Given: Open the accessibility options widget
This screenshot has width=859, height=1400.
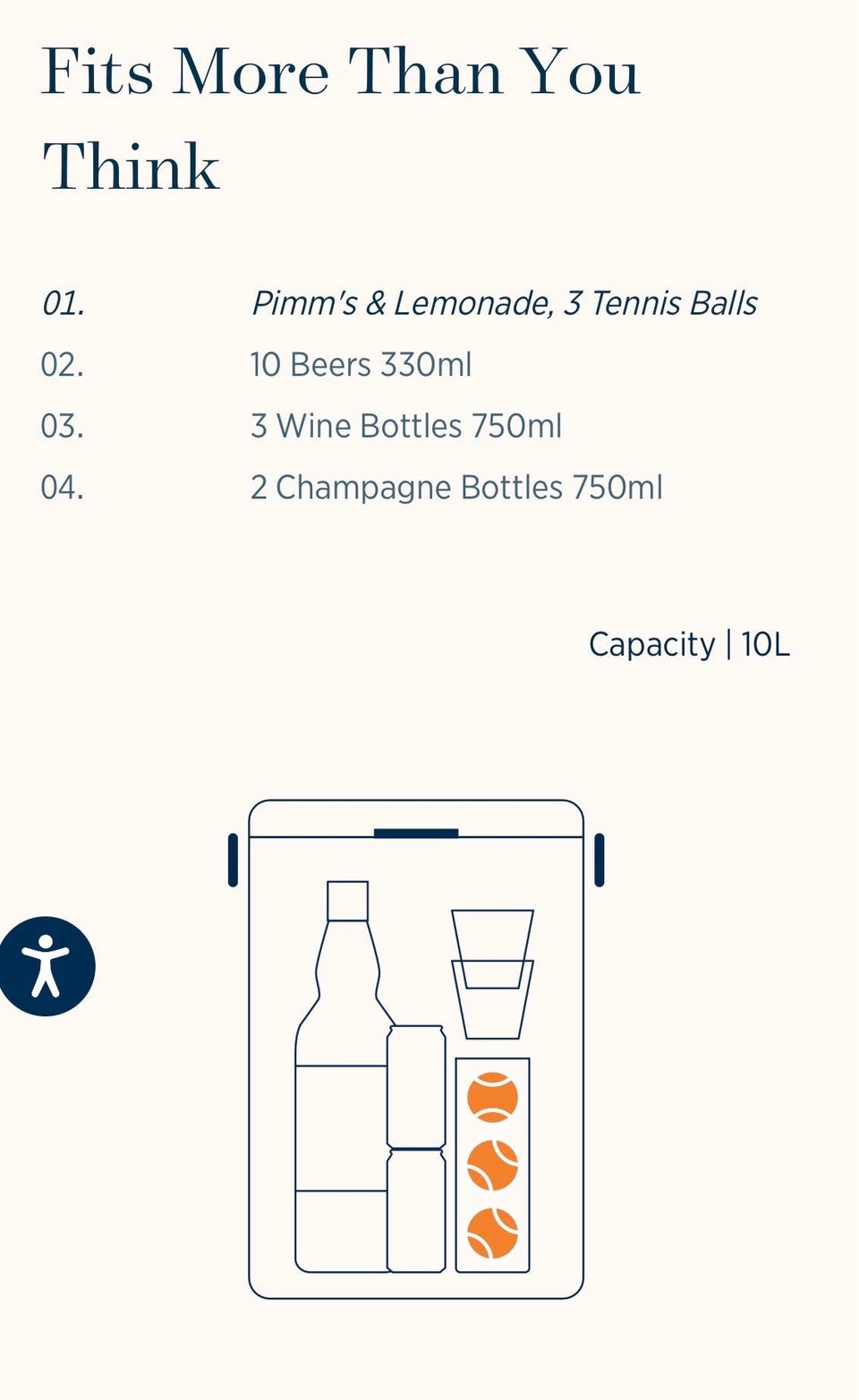Looking at the screenshot, I should 47,966.
